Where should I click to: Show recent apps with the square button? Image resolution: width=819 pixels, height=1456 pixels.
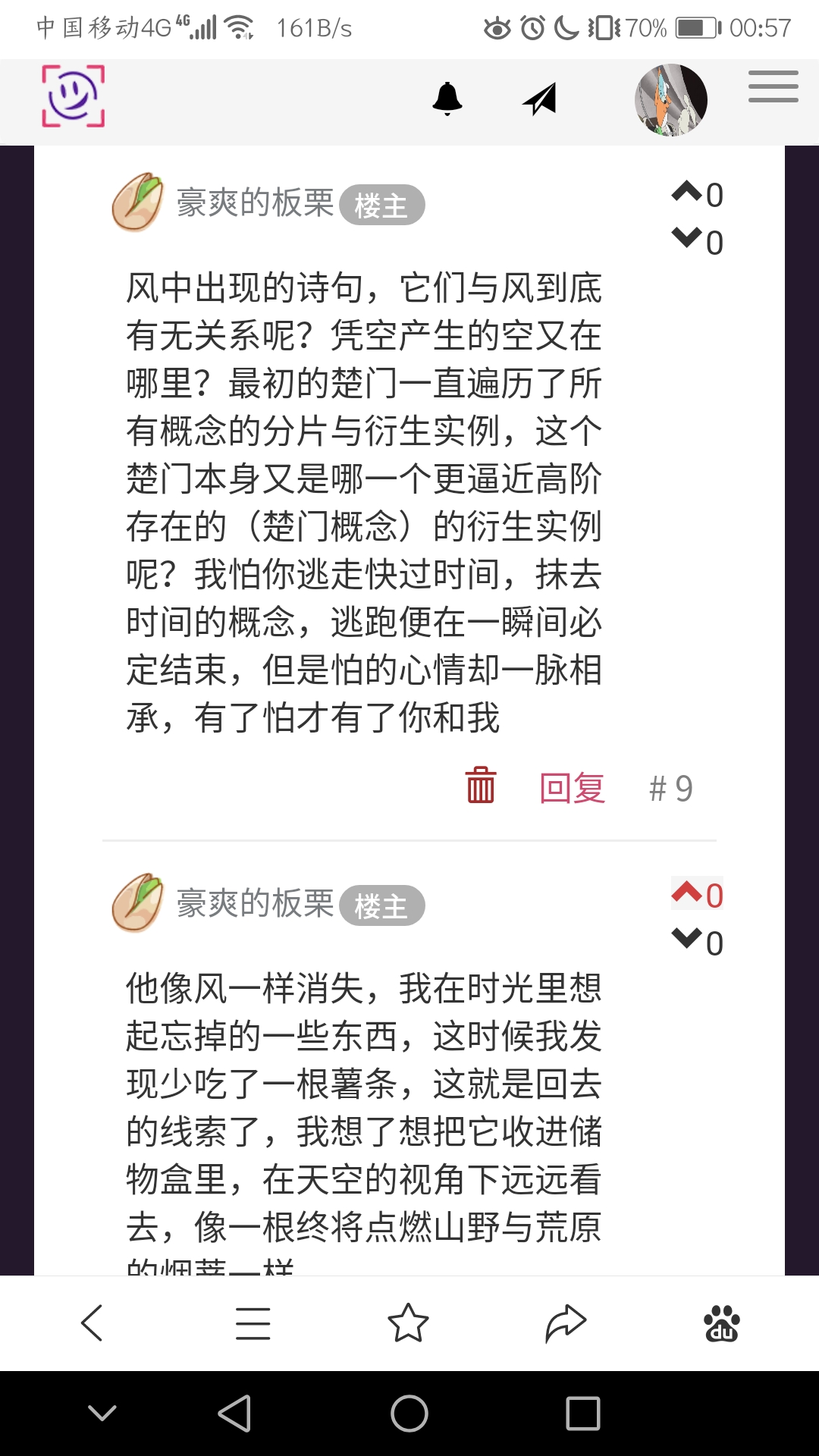pyautogui.click(x=582, y=1414)
